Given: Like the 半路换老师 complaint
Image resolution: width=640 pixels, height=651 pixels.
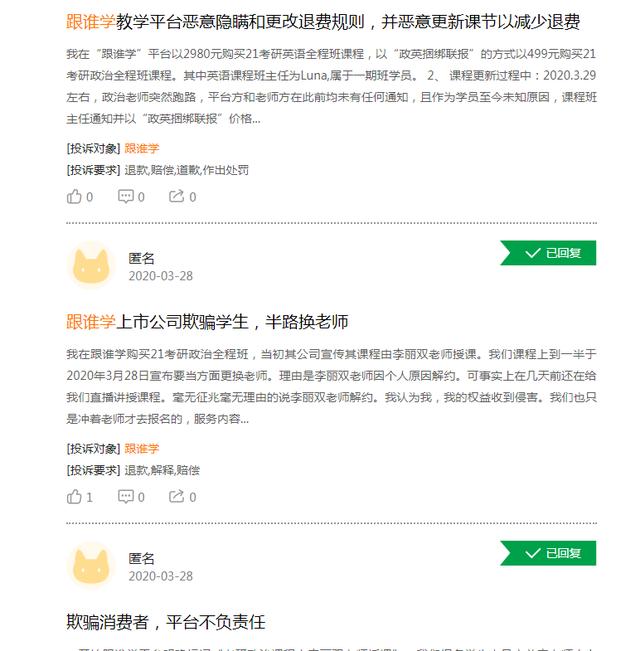Looking at the screenshot, I should pyautogui.click(x=76, y=496).
